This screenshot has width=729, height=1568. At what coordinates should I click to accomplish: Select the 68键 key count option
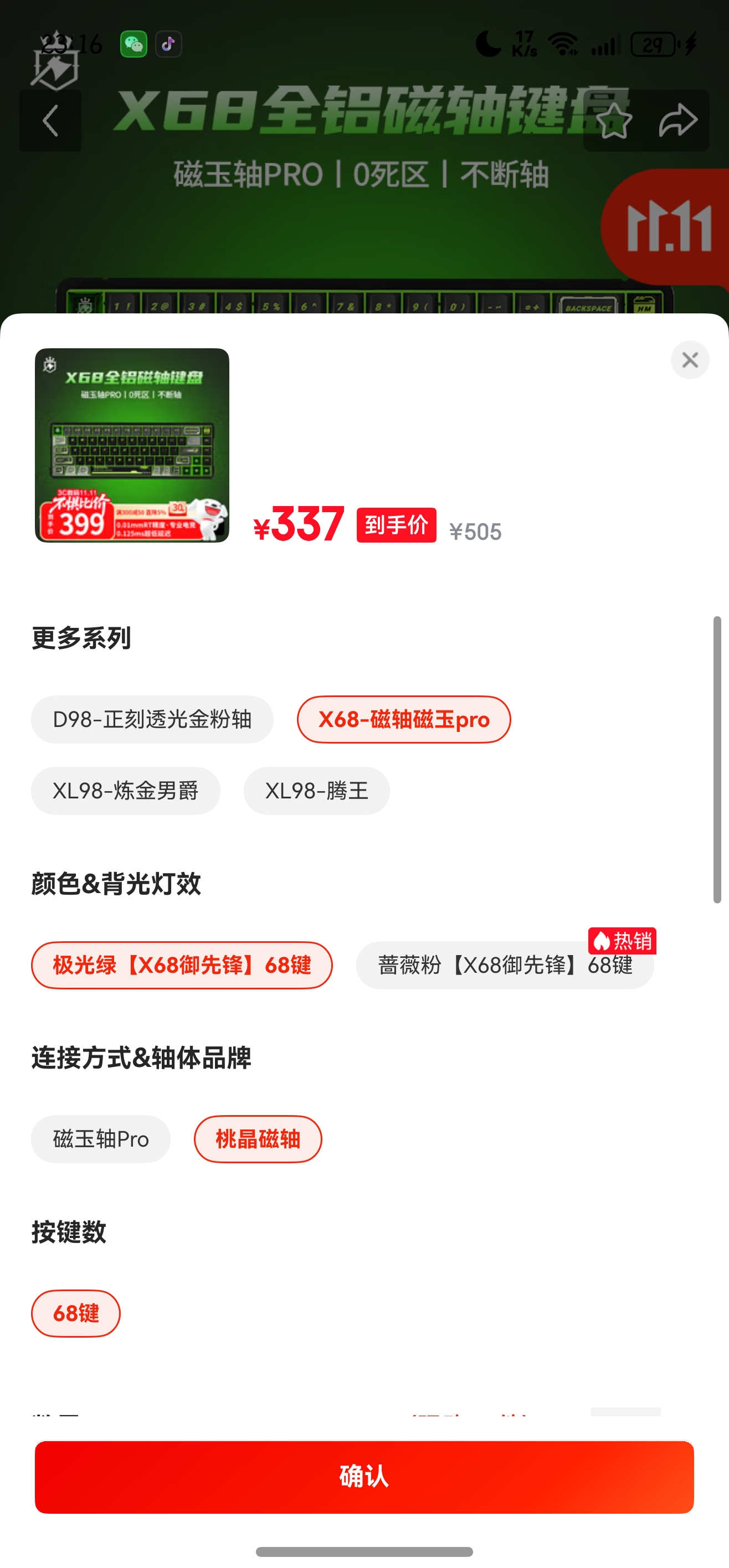tap(75, 1313)
